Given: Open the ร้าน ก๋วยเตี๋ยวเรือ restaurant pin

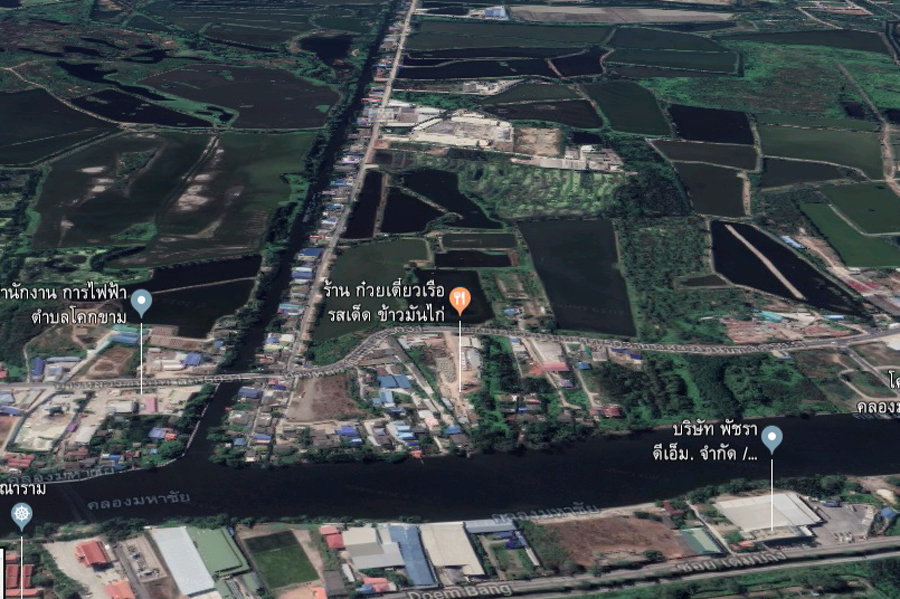Looking at the screenshot, I should [x=460, y=298].
